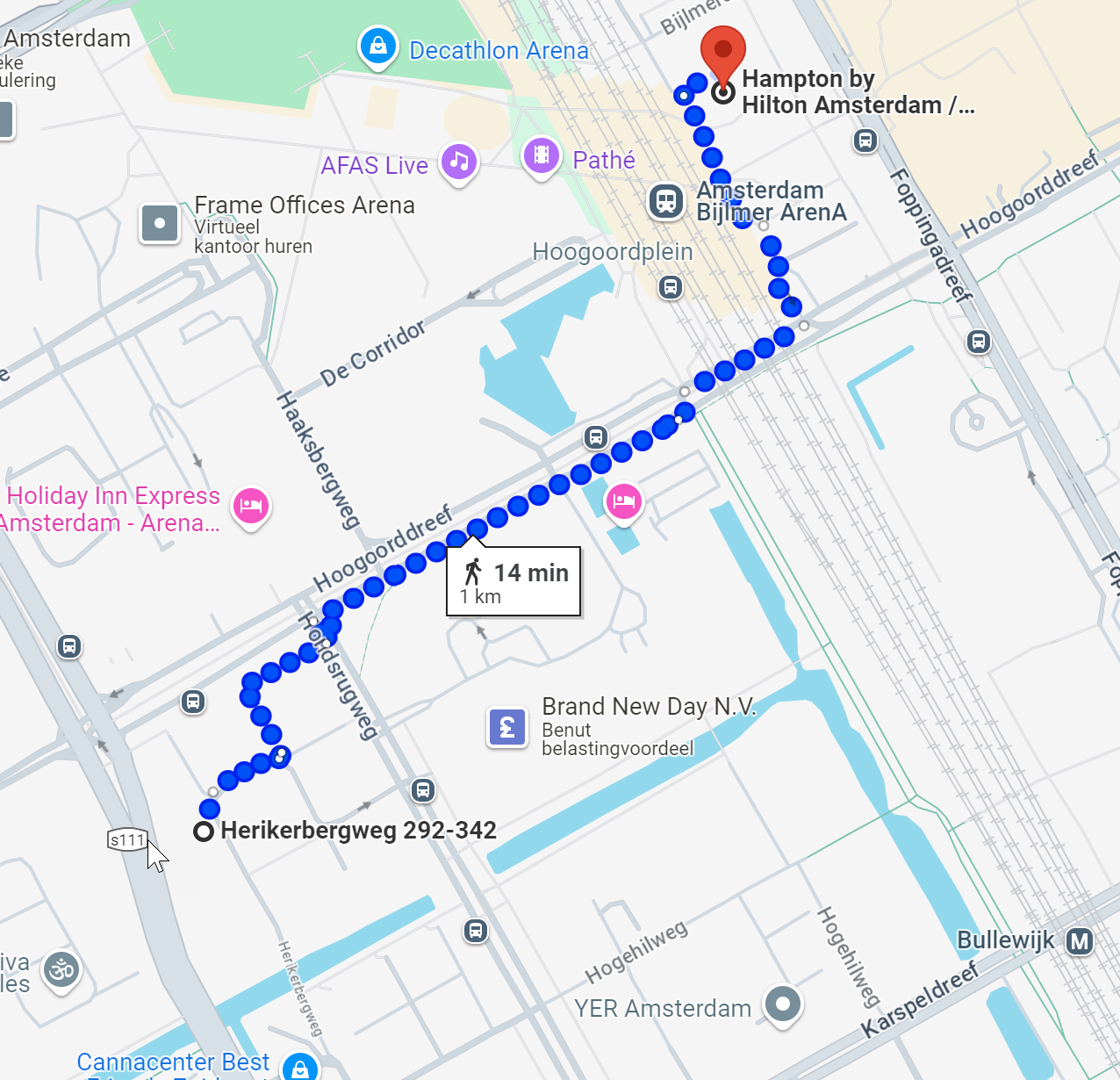
Task: Open Cannacenter Best shopping marker
Action: tap(299, 1066)
